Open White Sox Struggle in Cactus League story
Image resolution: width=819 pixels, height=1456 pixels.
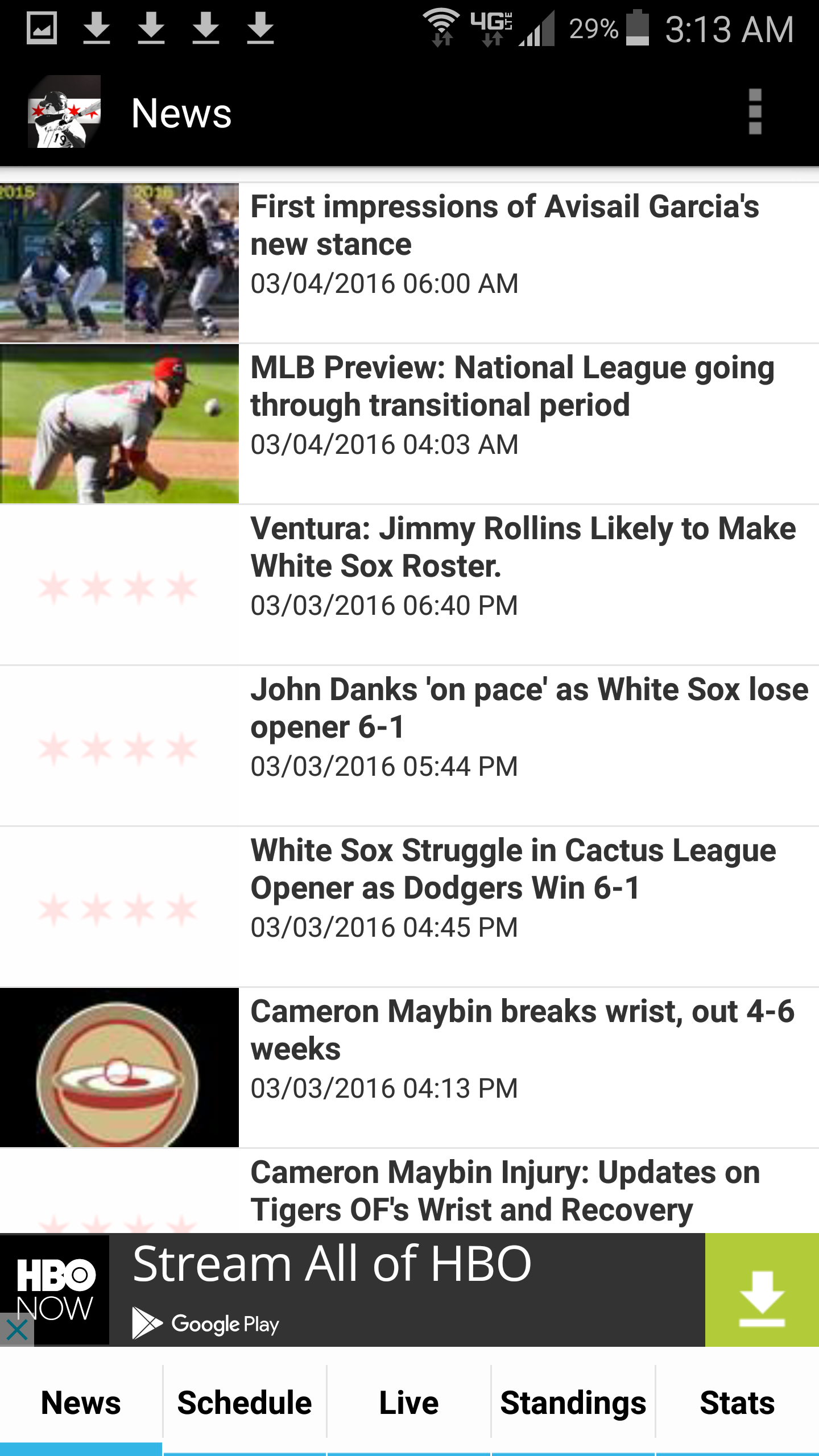point(512,869)
